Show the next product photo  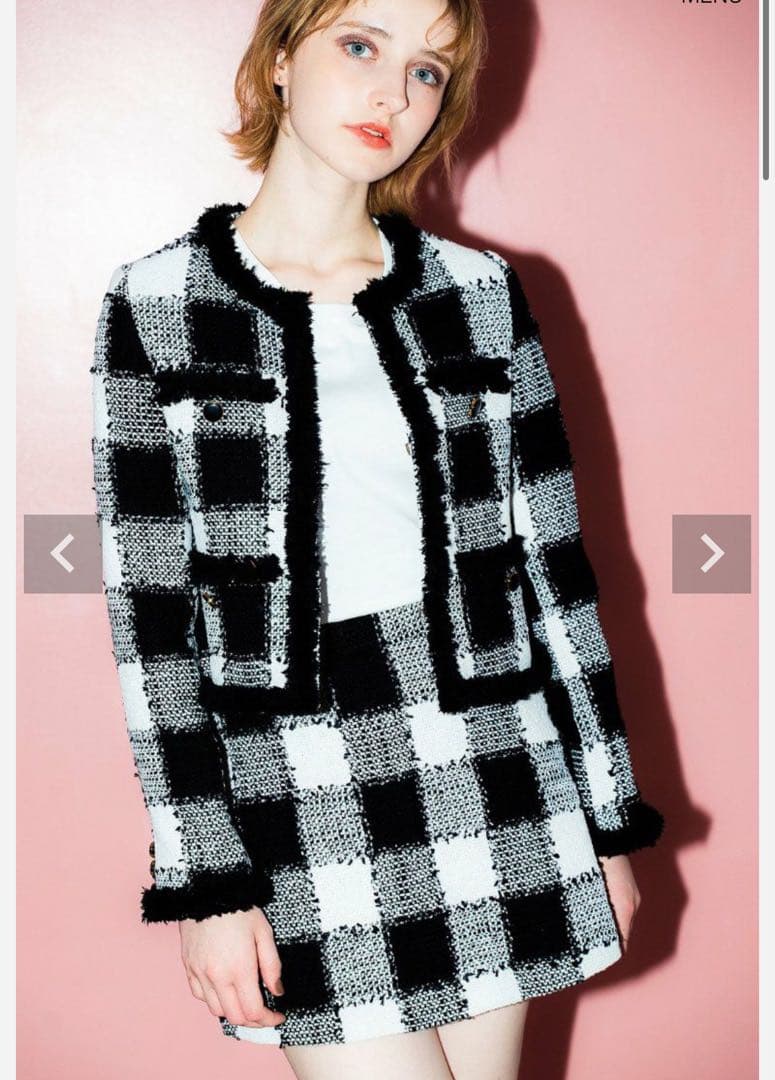[711, 554]
